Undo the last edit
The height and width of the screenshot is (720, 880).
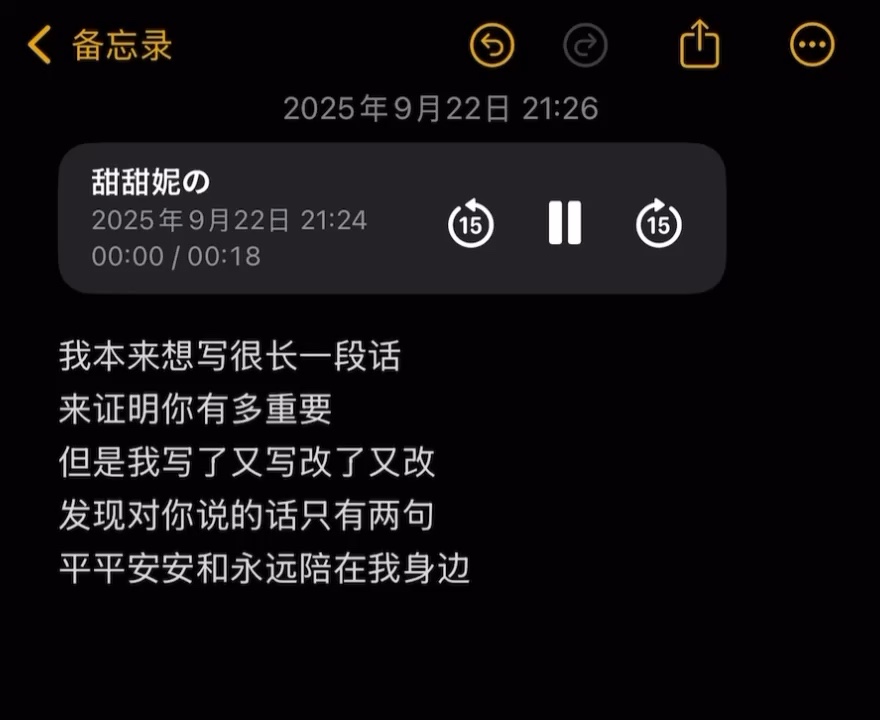[492, 45]
